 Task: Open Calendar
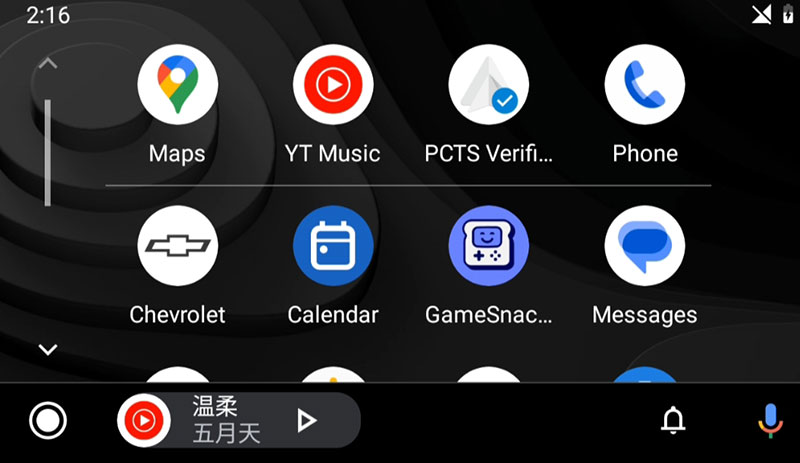(x=333, y=246)
